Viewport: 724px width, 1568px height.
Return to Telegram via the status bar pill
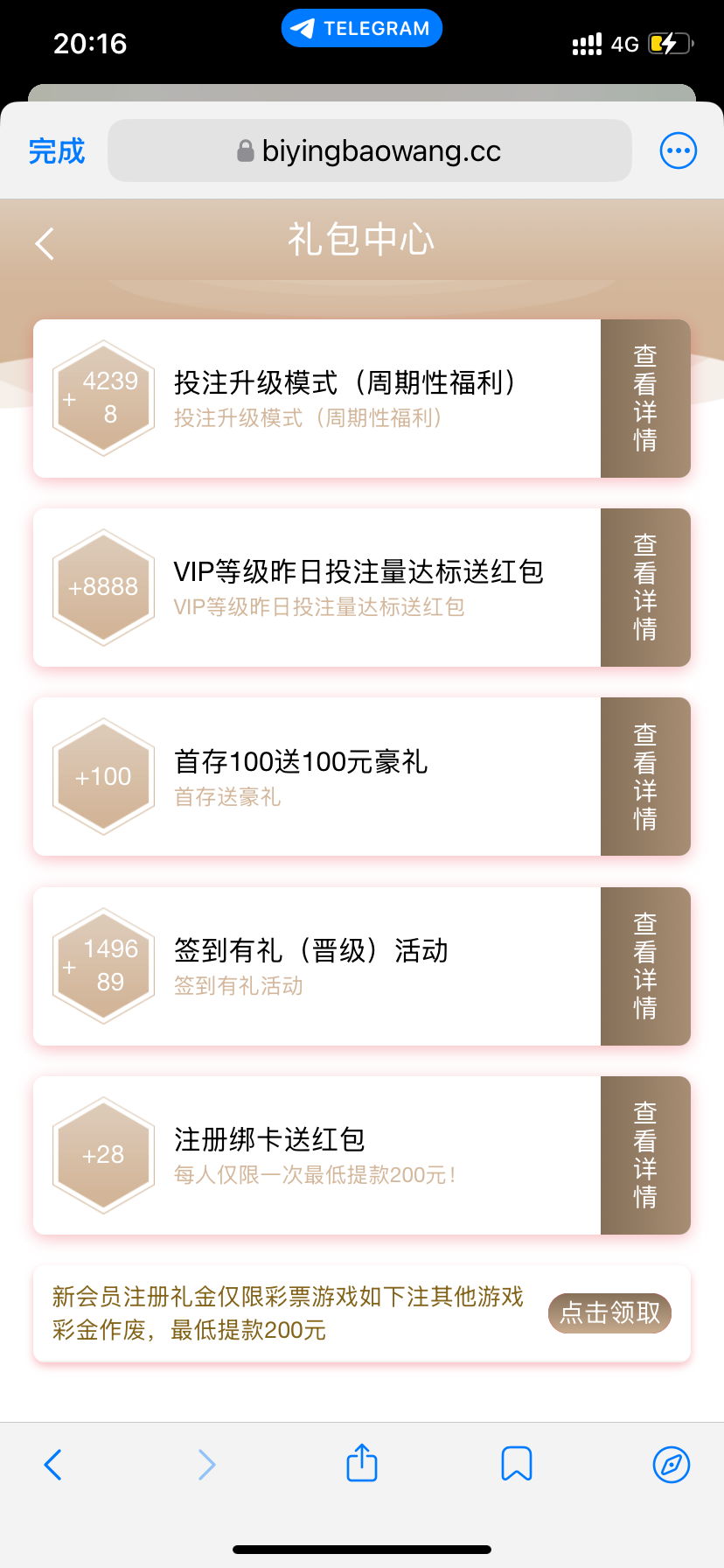pos(362,29)
